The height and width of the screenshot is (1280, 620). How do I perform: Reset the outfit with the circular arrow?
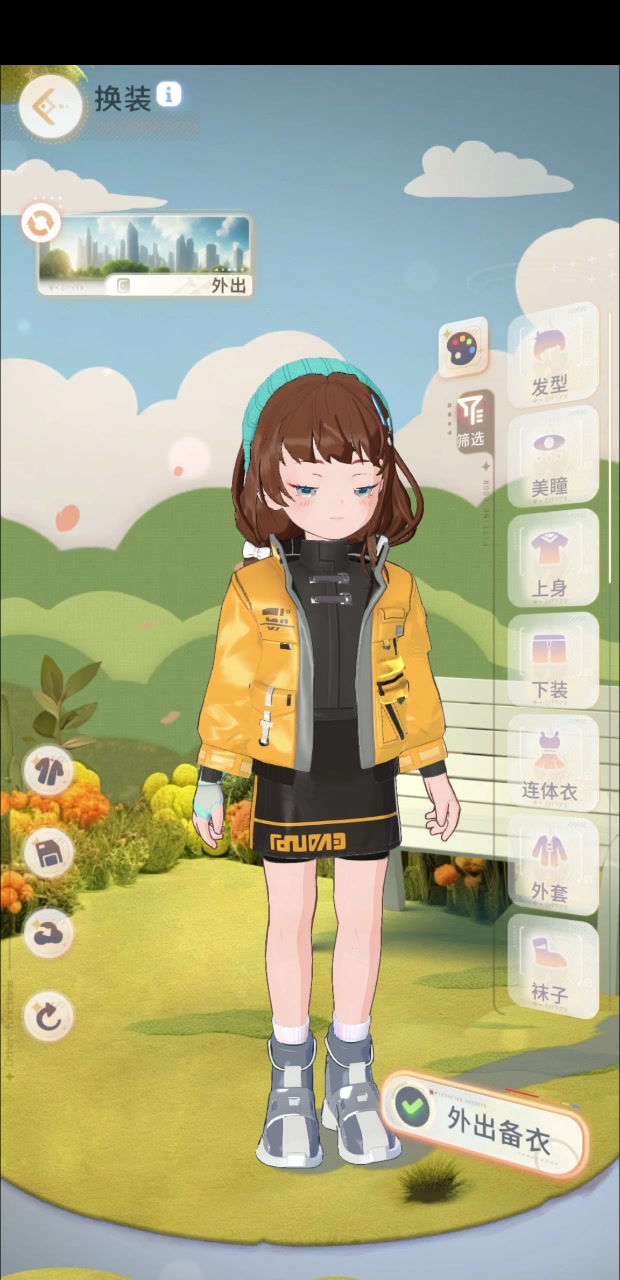pos(49,1017)
